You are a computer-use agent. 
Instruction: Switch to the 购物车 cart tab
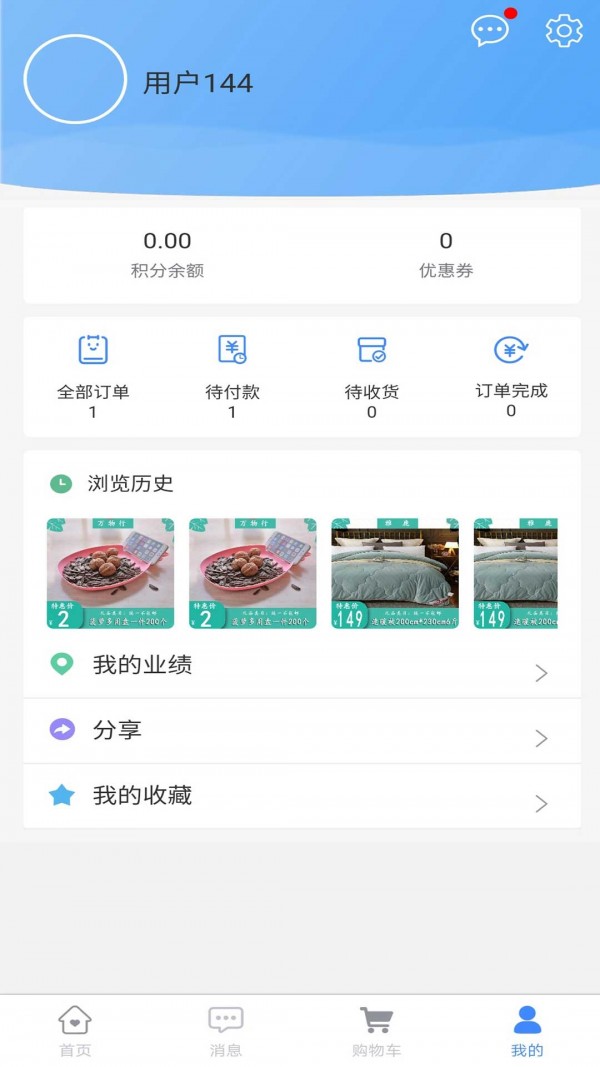[376, 1032]
